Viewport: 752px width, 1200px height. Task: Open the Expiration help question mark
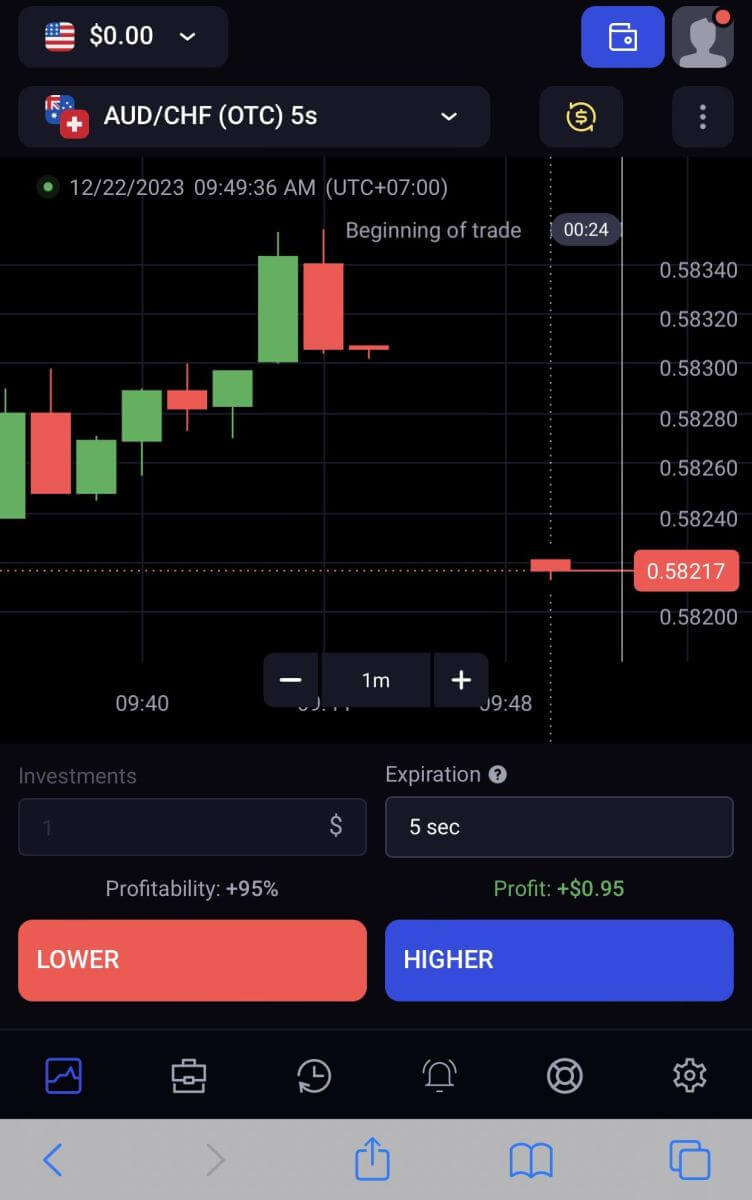[498, 775]
